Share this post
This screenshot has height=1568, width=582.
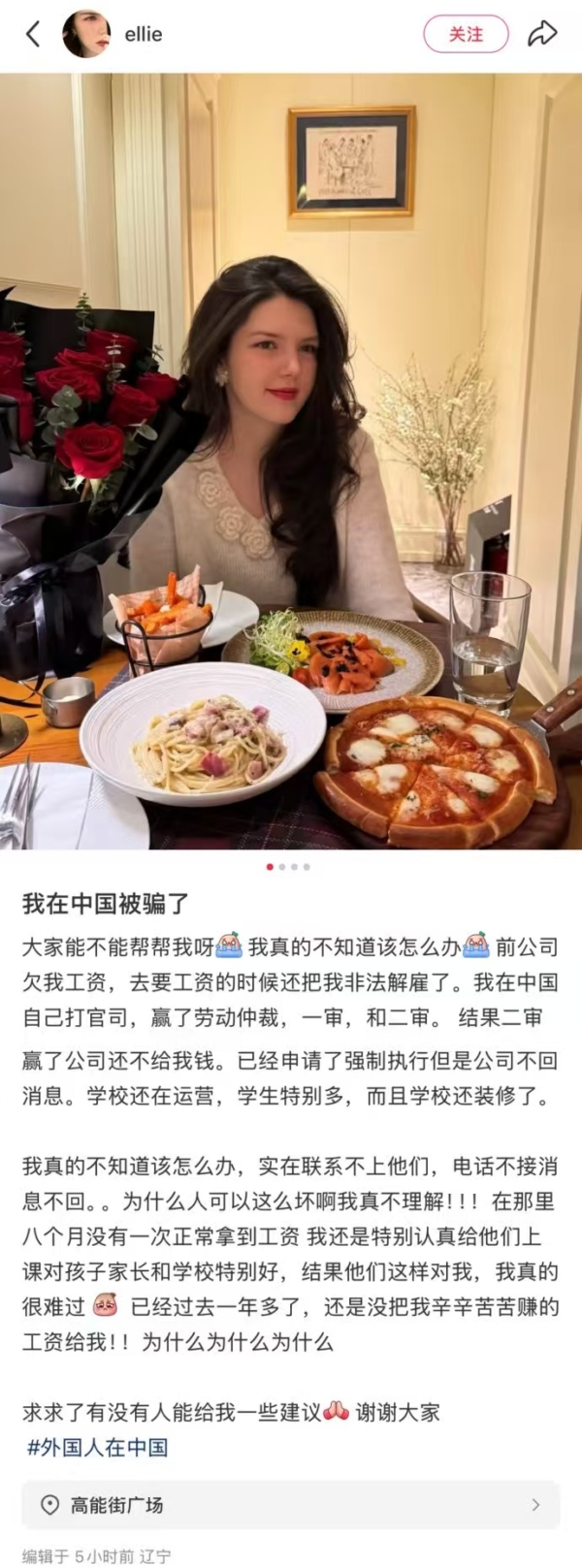click(541, 35)
